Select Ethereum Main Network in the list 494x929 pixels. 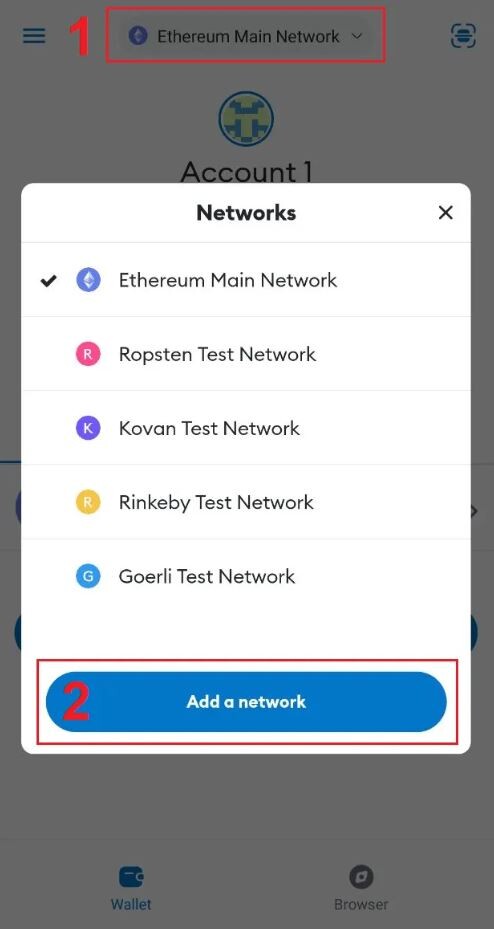coord(246,280)
